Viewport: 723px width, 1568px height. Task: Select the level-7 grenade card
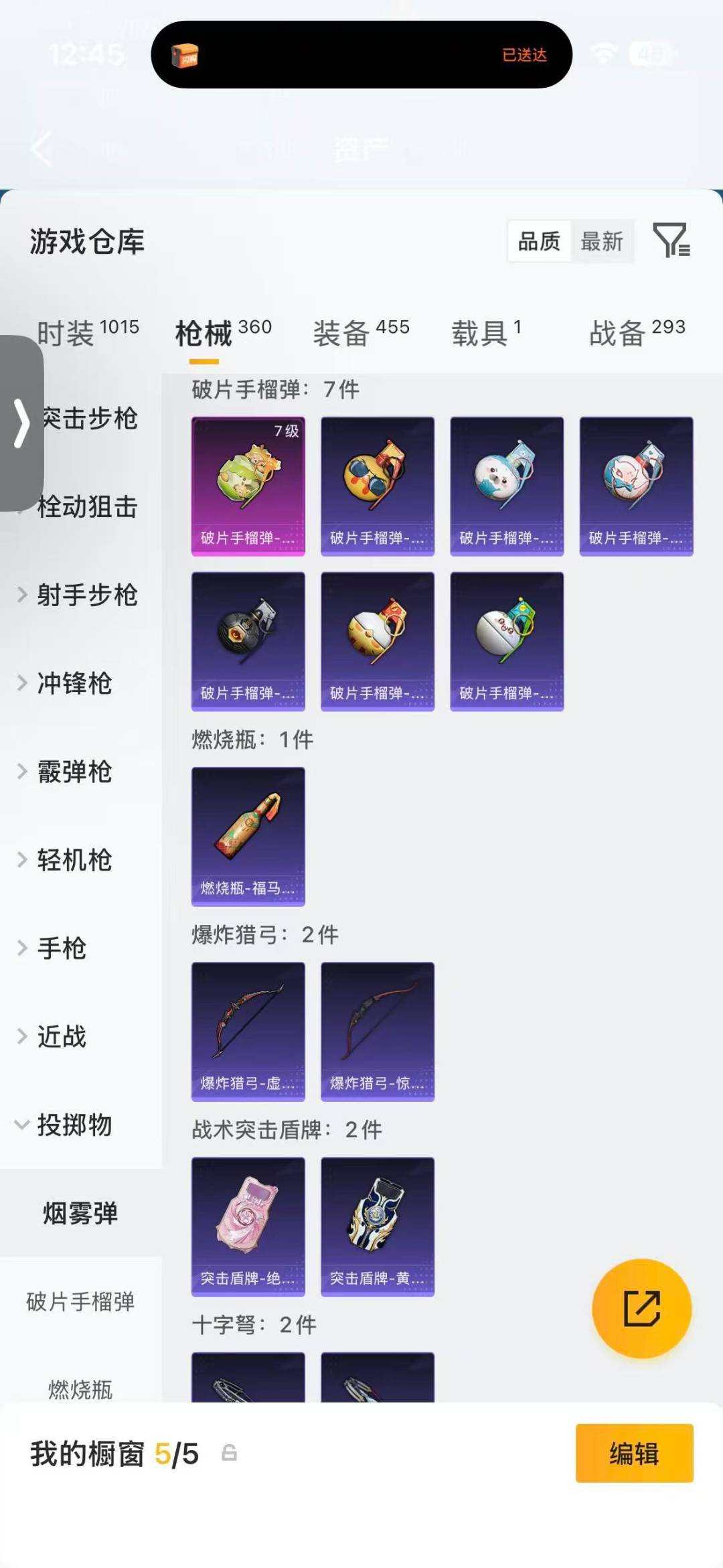tap(248, 485)
